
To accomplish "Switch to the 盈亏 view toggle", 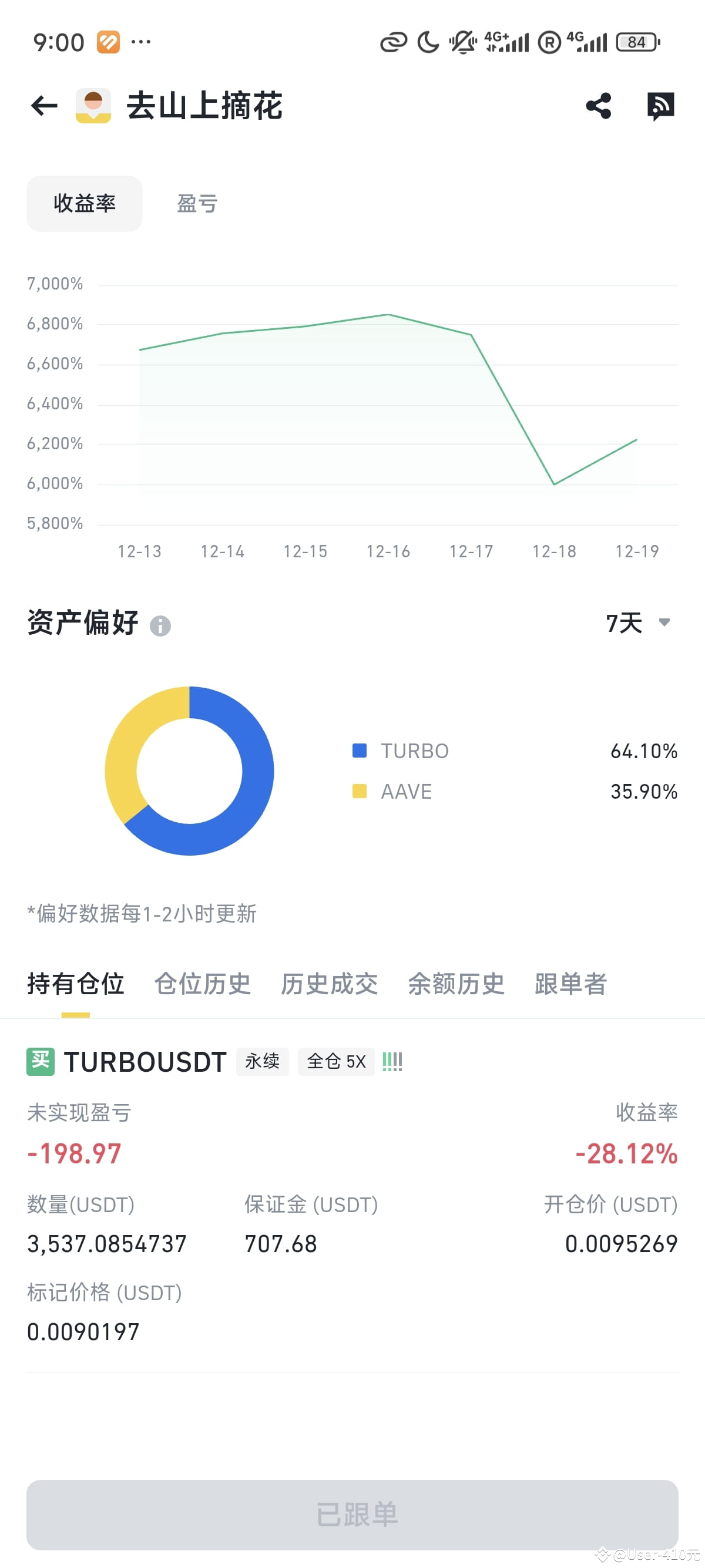I will (x=196, y=203).
